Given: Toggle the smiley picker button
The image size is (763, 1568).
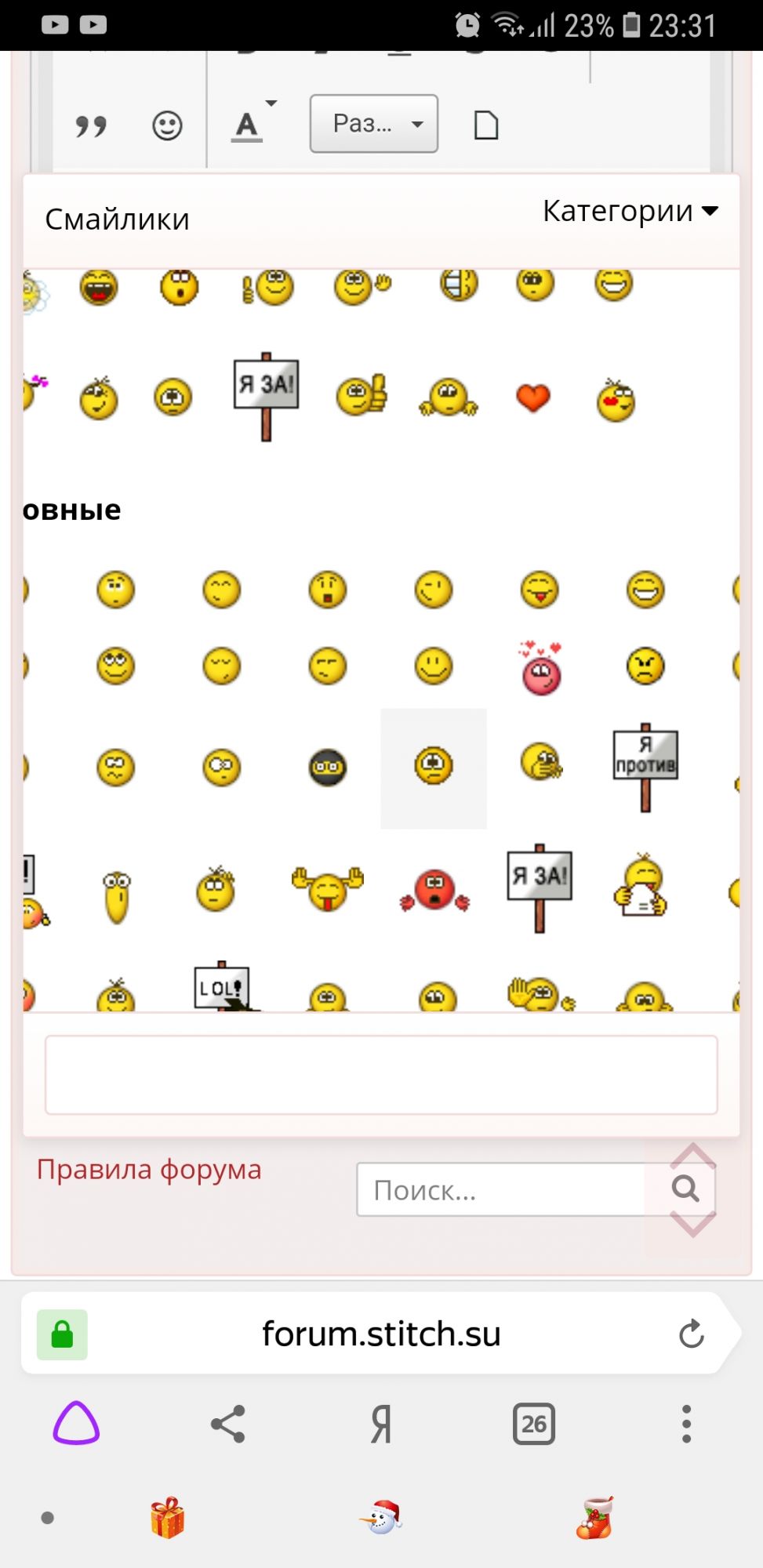Looking at the screenshot, I should point(167,125).
